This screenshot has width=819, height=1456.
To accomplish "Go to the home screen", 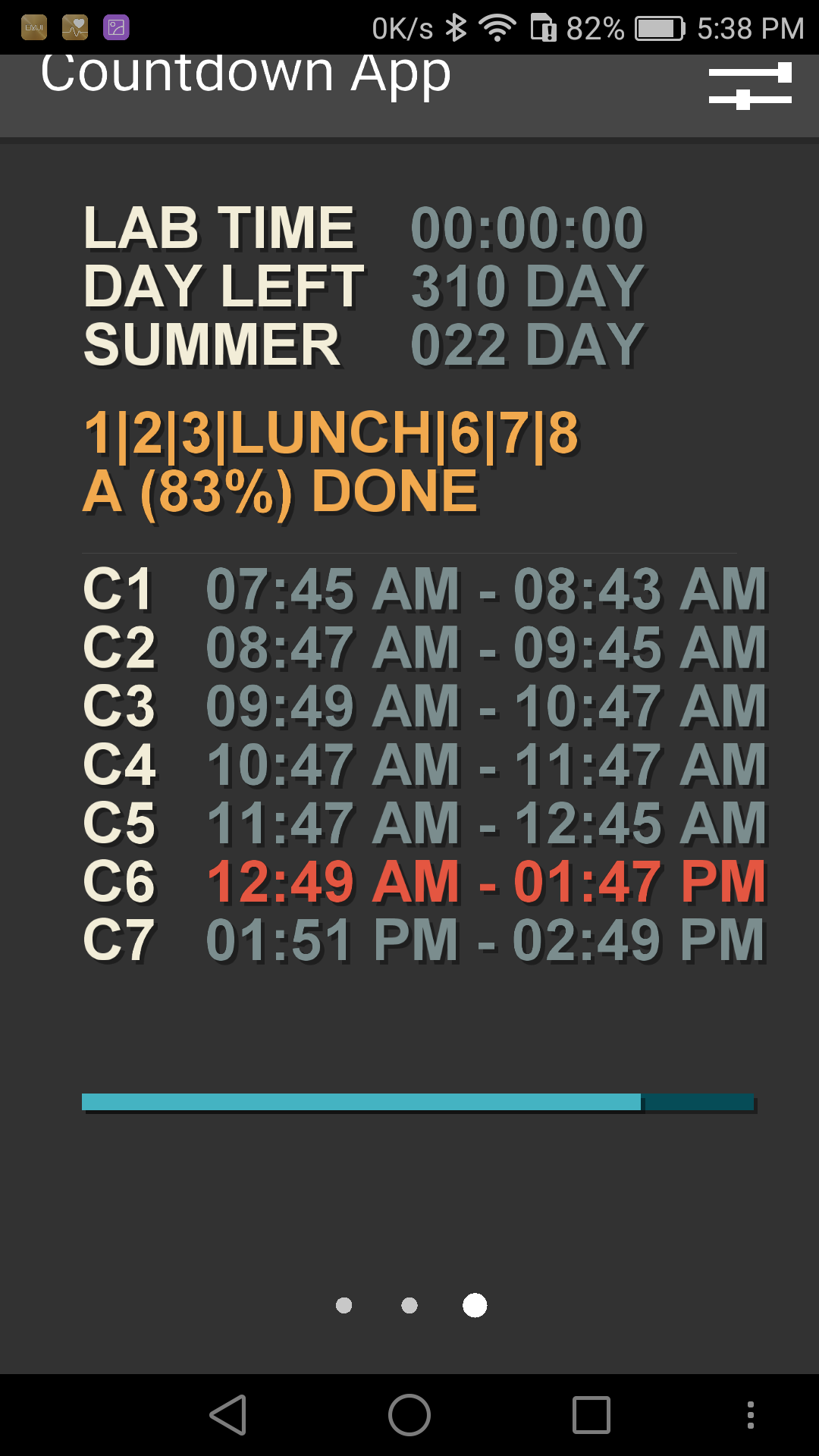I will pyautogui.click(x=409, y=1415).
